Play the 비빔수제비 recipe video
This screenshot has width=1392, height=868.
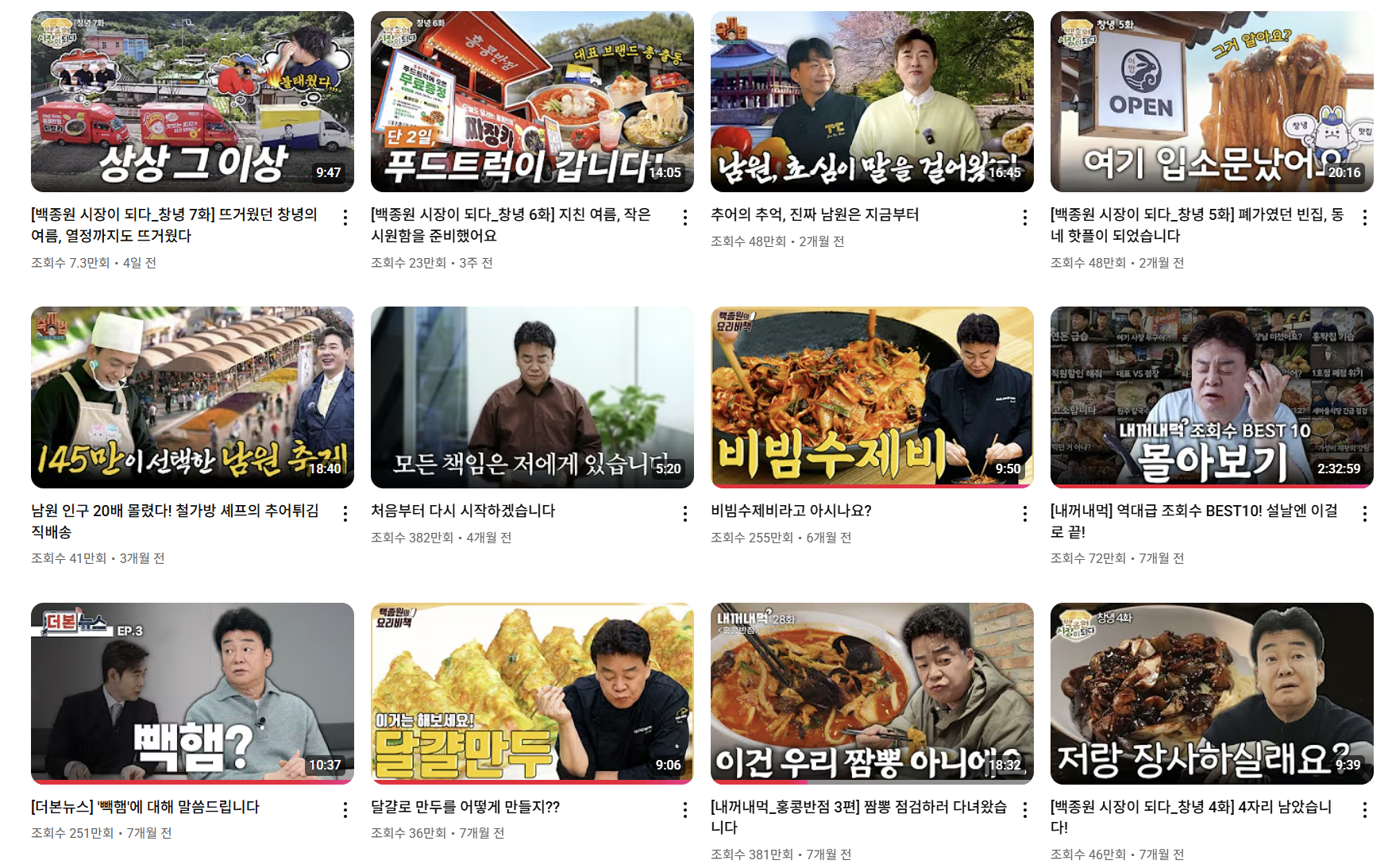872,397
